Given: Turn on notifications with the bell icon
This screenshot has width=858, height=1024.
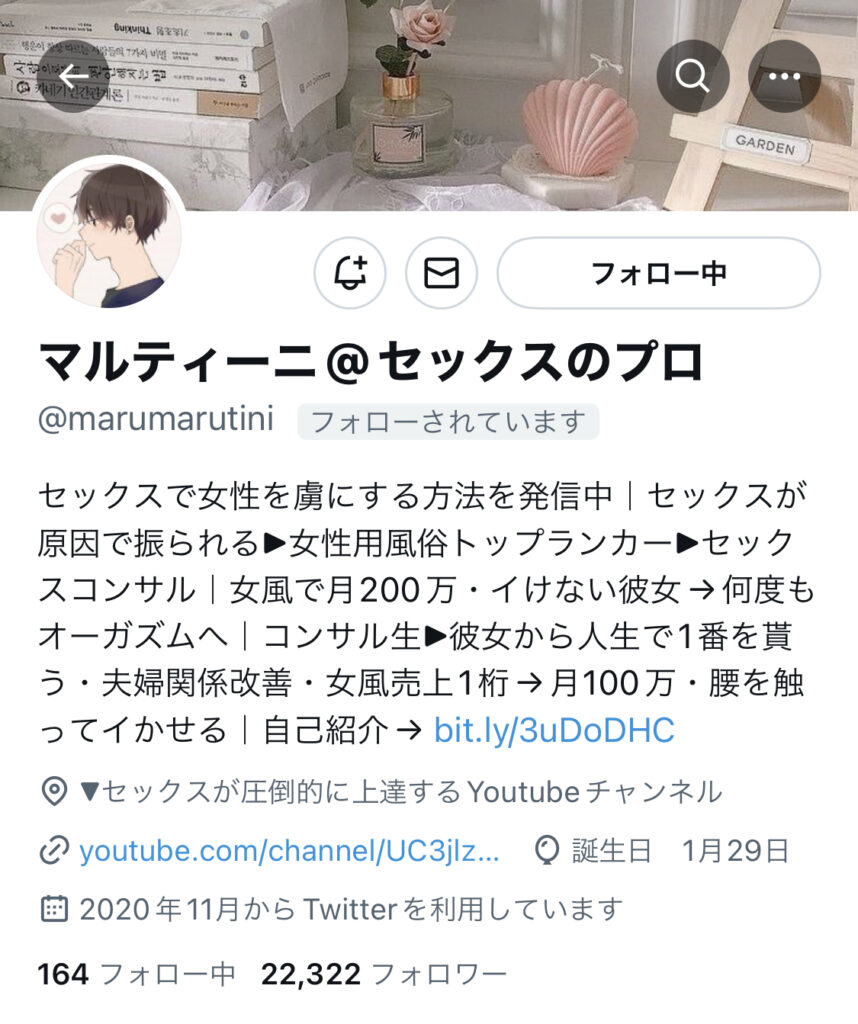Looking at the screenshot, I should click(350, 272).
